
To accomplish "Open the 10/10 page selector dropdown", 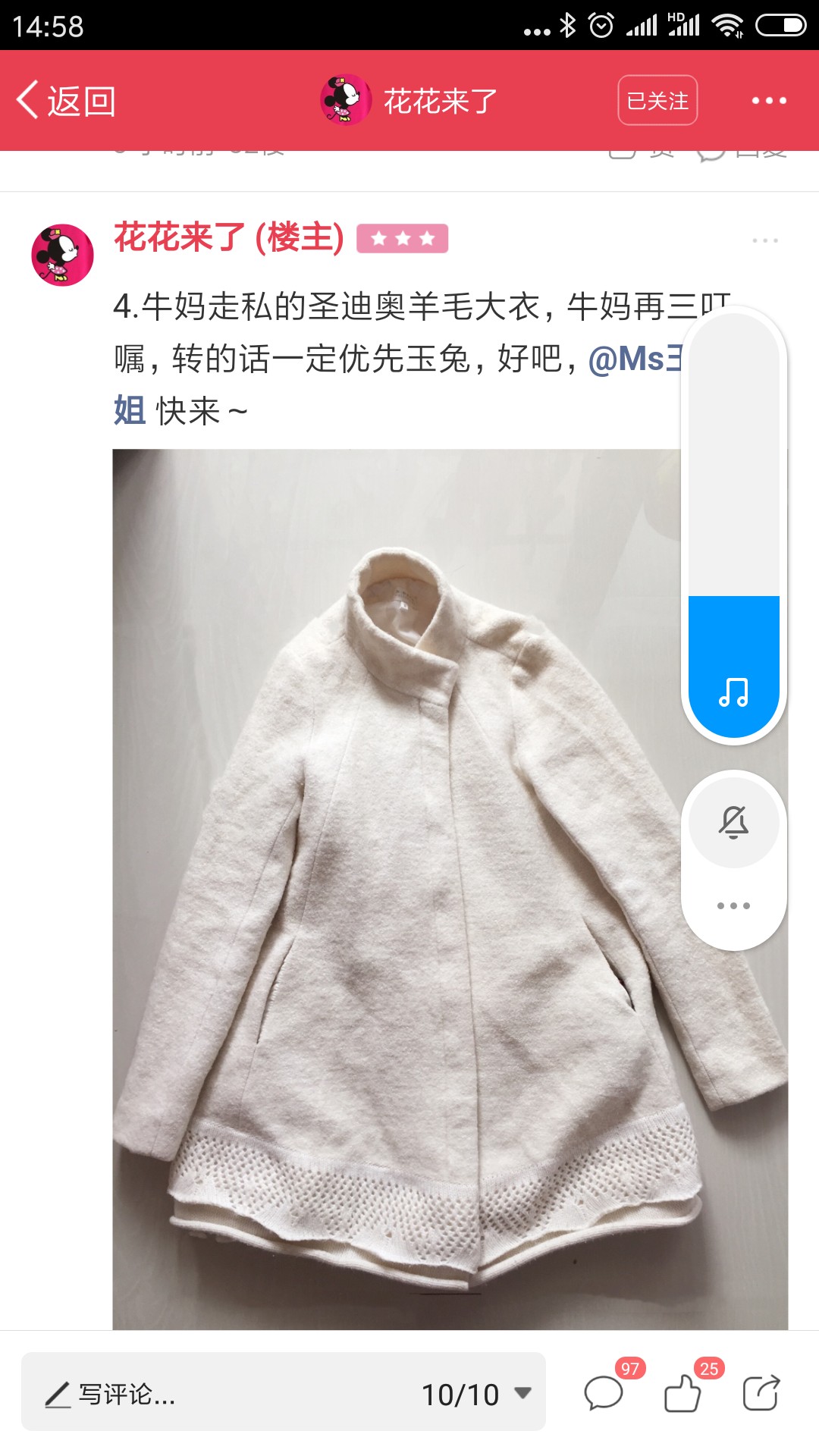I will 476,1394.
